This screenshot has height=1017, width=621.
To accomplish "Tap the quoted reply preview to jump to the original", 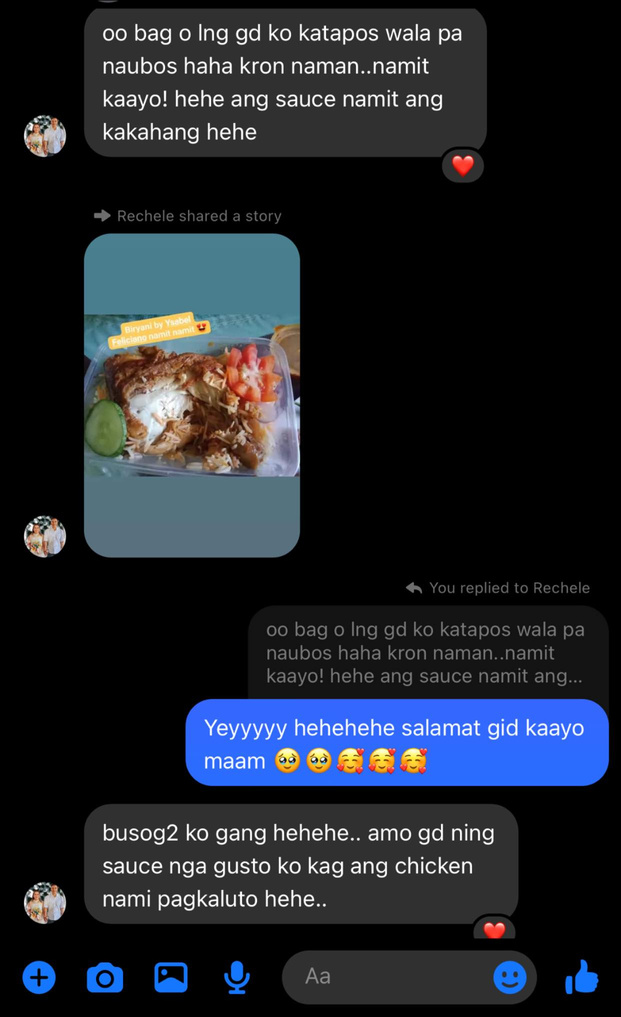I will pos(427,653).
